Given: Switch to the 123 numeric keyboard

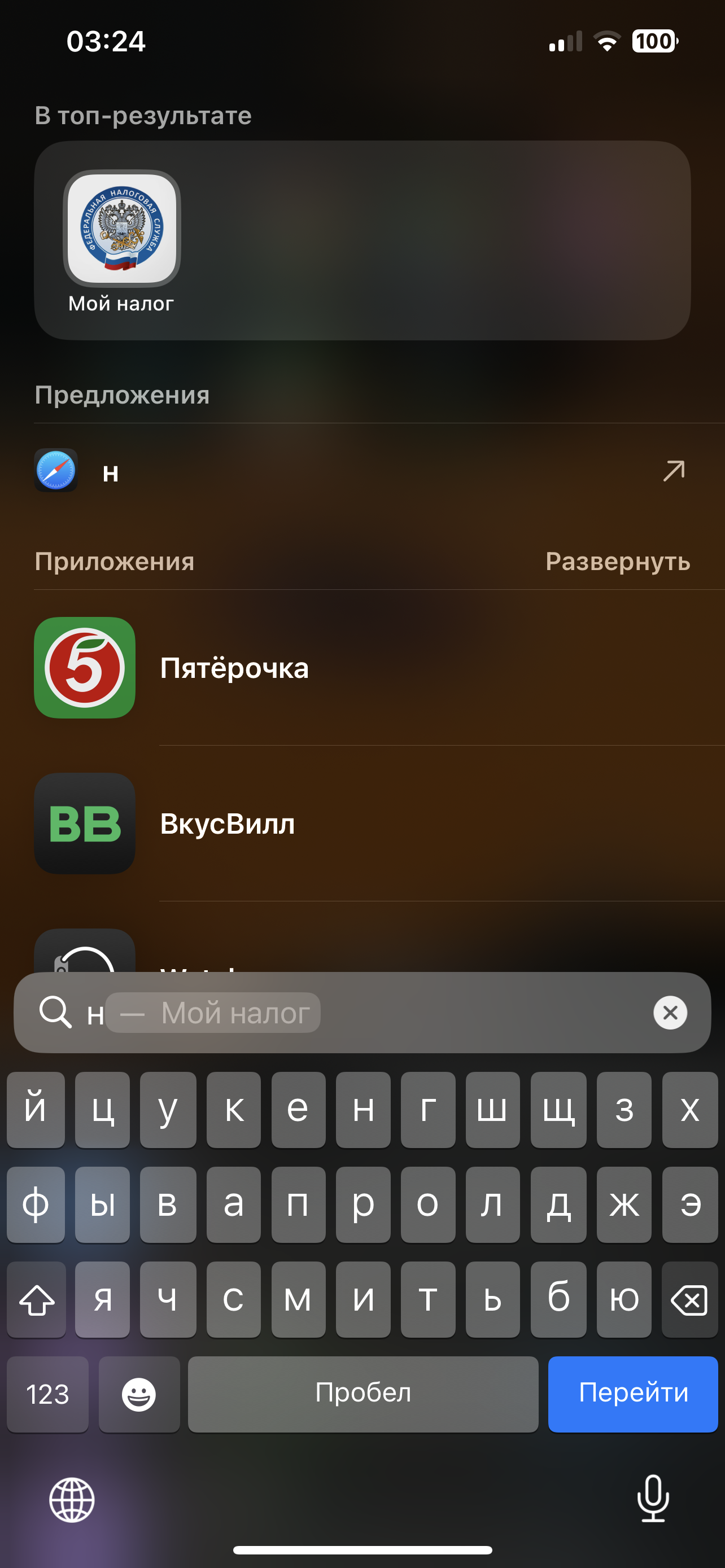Looking at the screenshot, I should (47, 1394).
